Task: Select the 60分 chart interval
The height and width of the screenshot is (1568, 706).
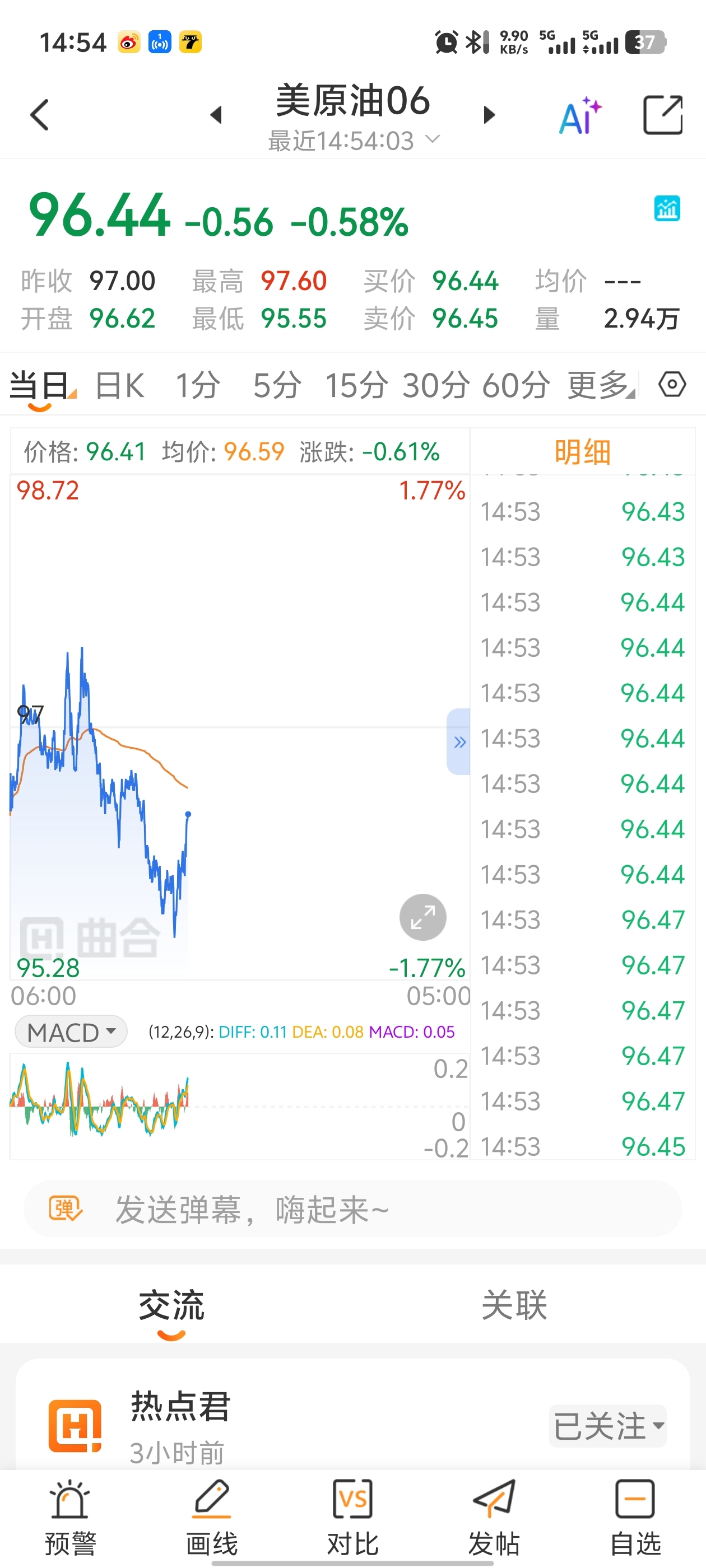Action: [x=516, y=385]
